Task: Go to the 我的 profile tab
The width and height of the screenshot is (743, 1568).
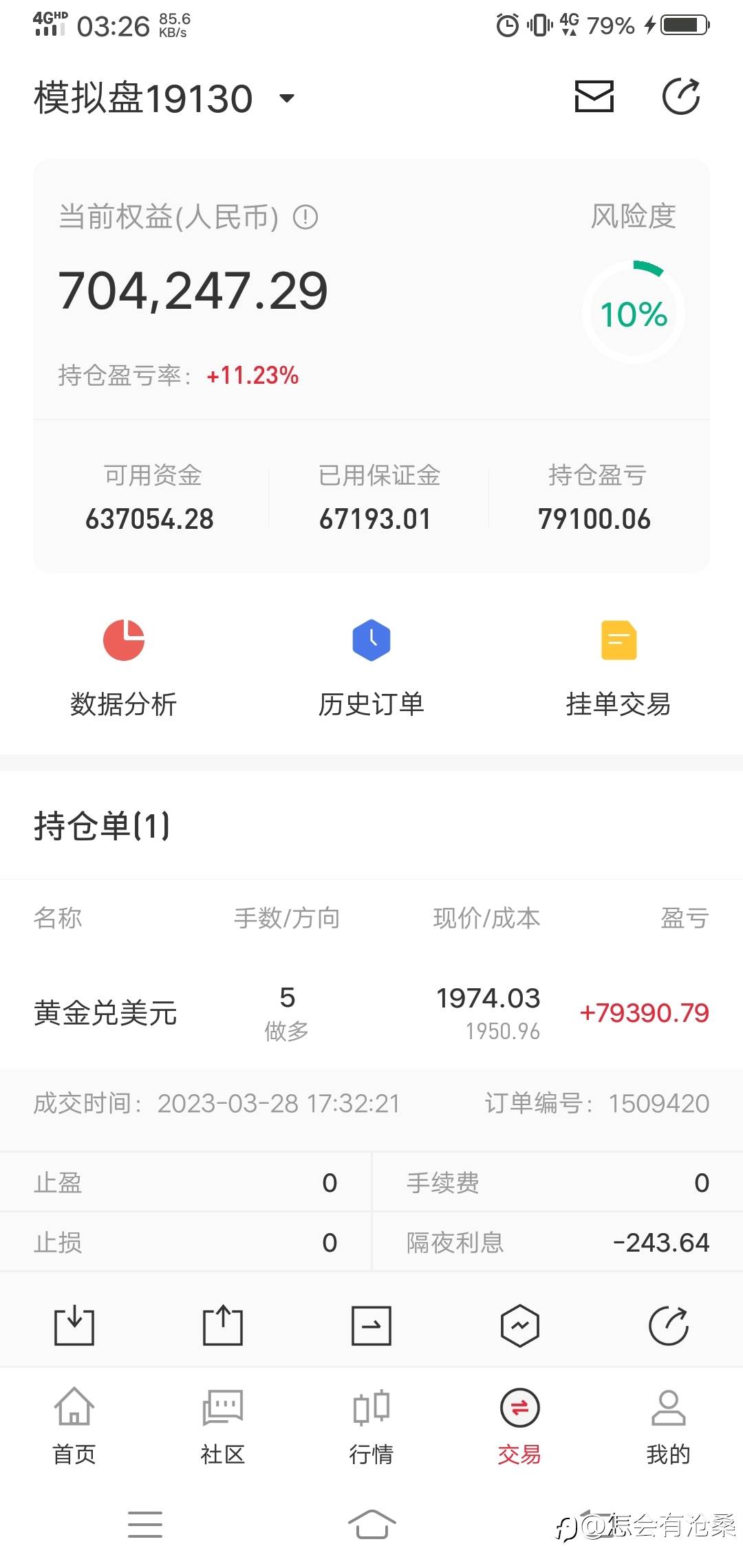Action: 669,1427
